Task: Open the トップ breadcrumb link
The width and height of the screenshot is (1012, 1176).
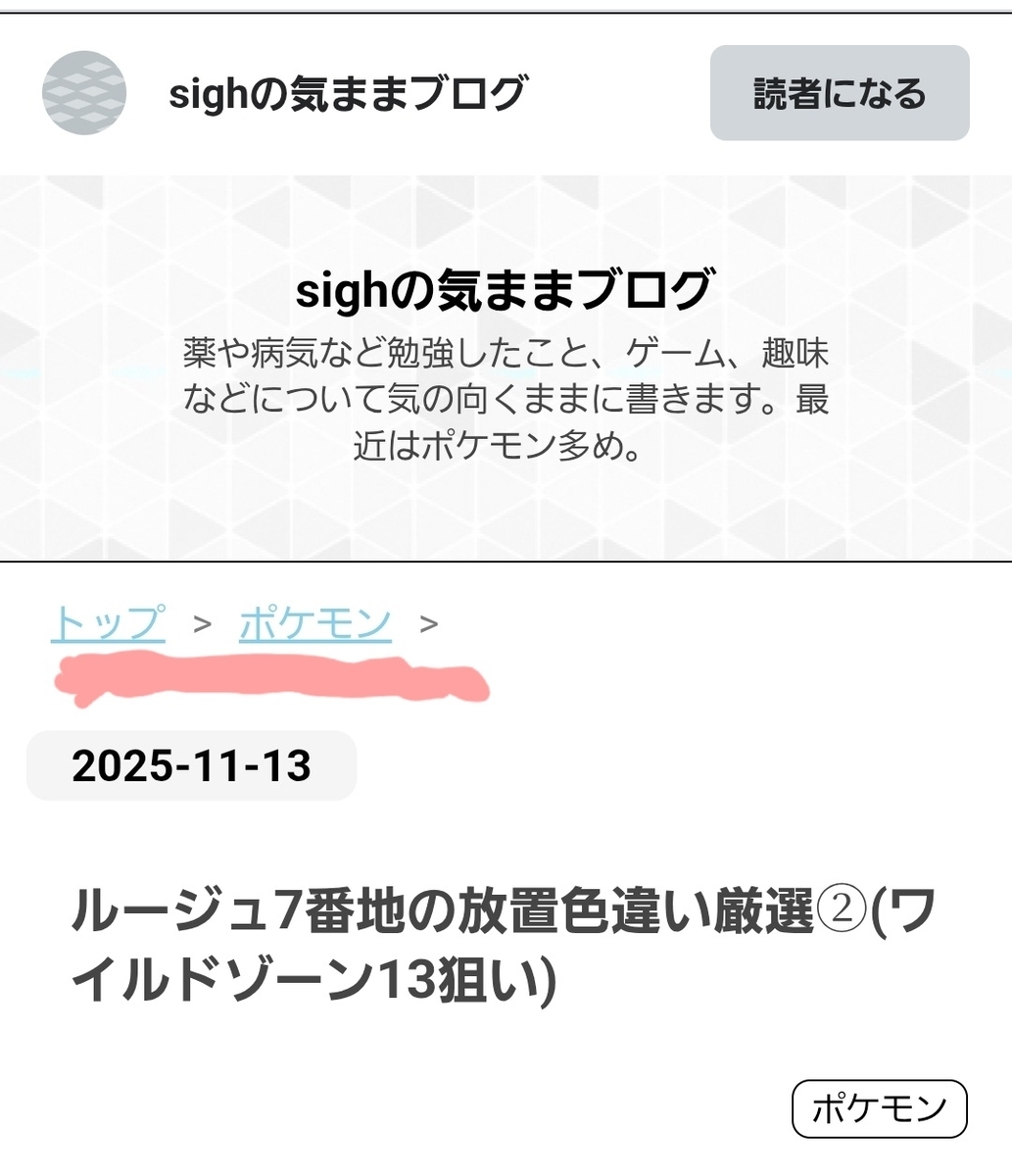Action: 108,623
